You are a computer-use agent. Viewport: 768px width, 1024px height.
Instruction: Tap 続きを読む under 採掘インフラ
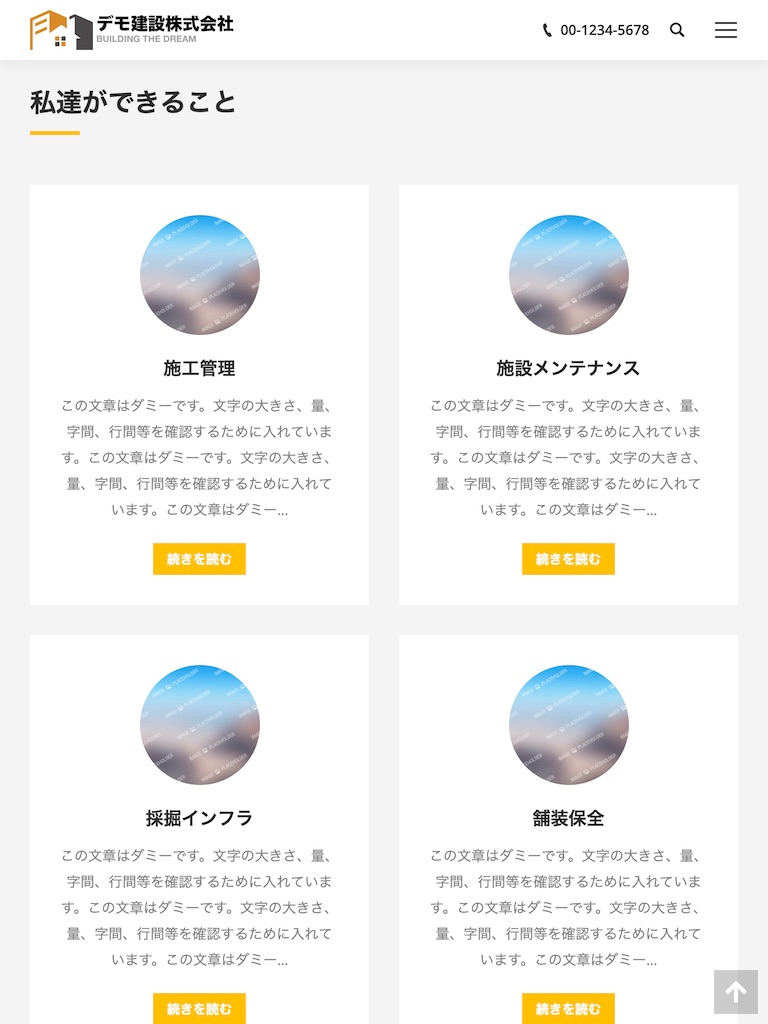pos(199,1008)
